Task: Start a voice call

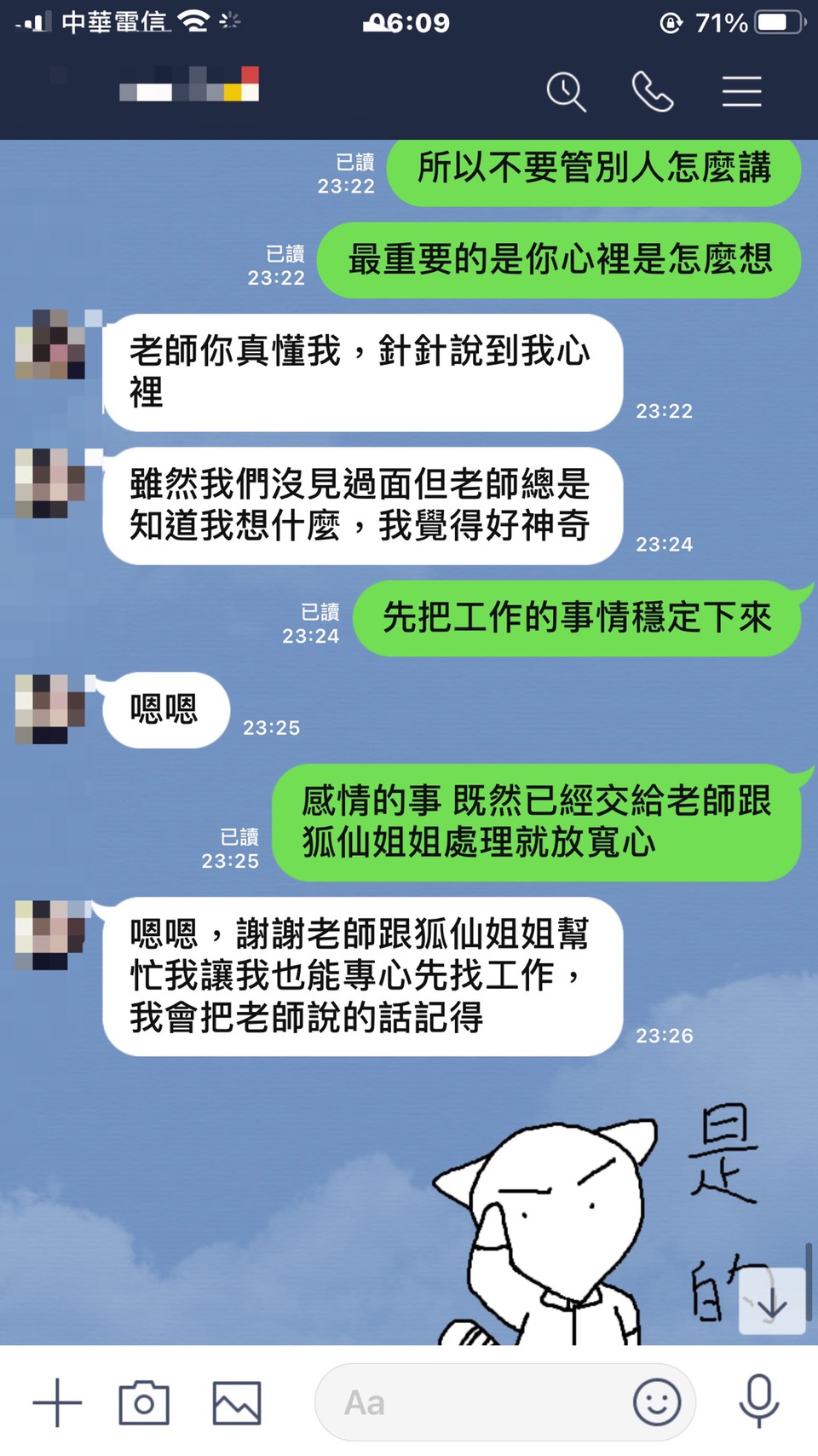Action: [x=653, y=91]
